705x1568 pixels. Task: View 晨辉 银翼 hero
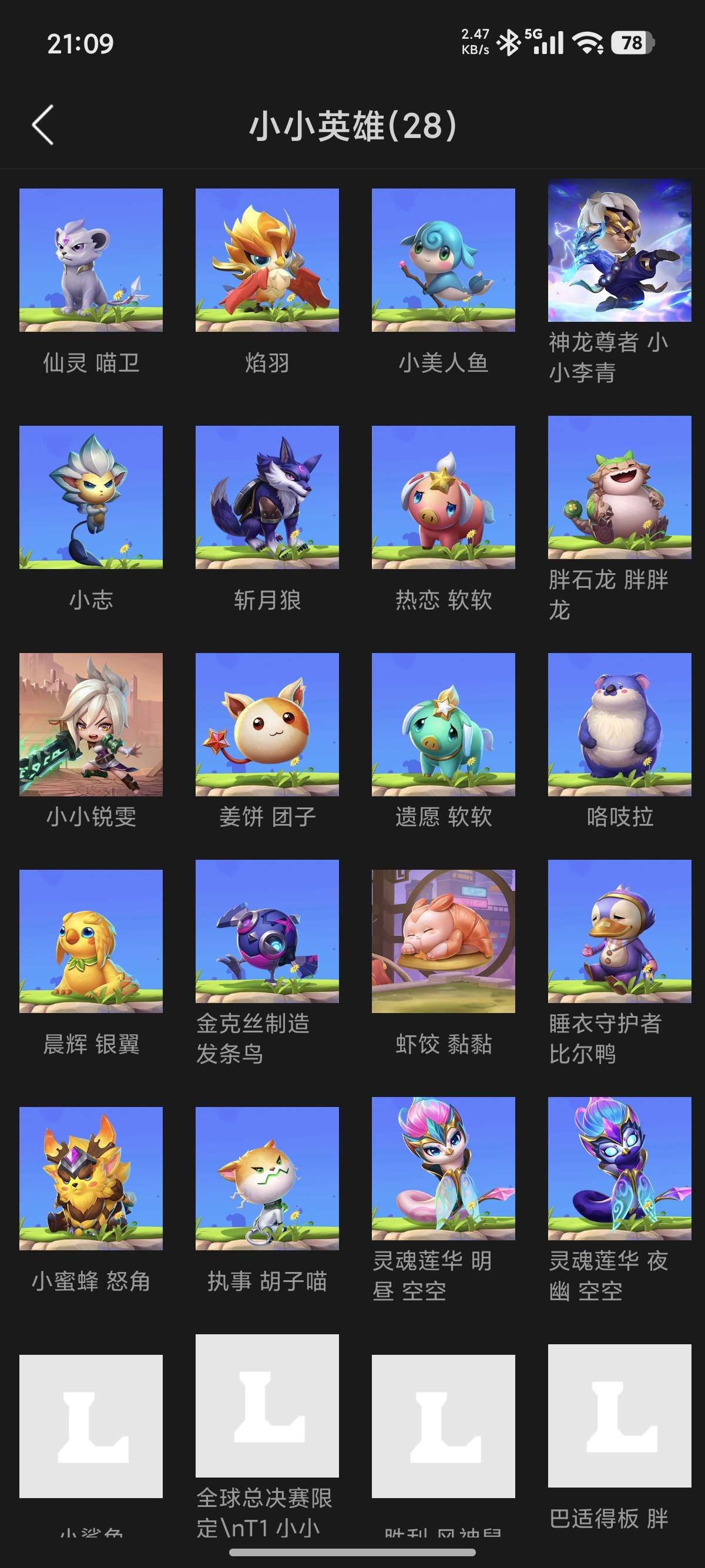pyautogui.click(x=90, y=941)
